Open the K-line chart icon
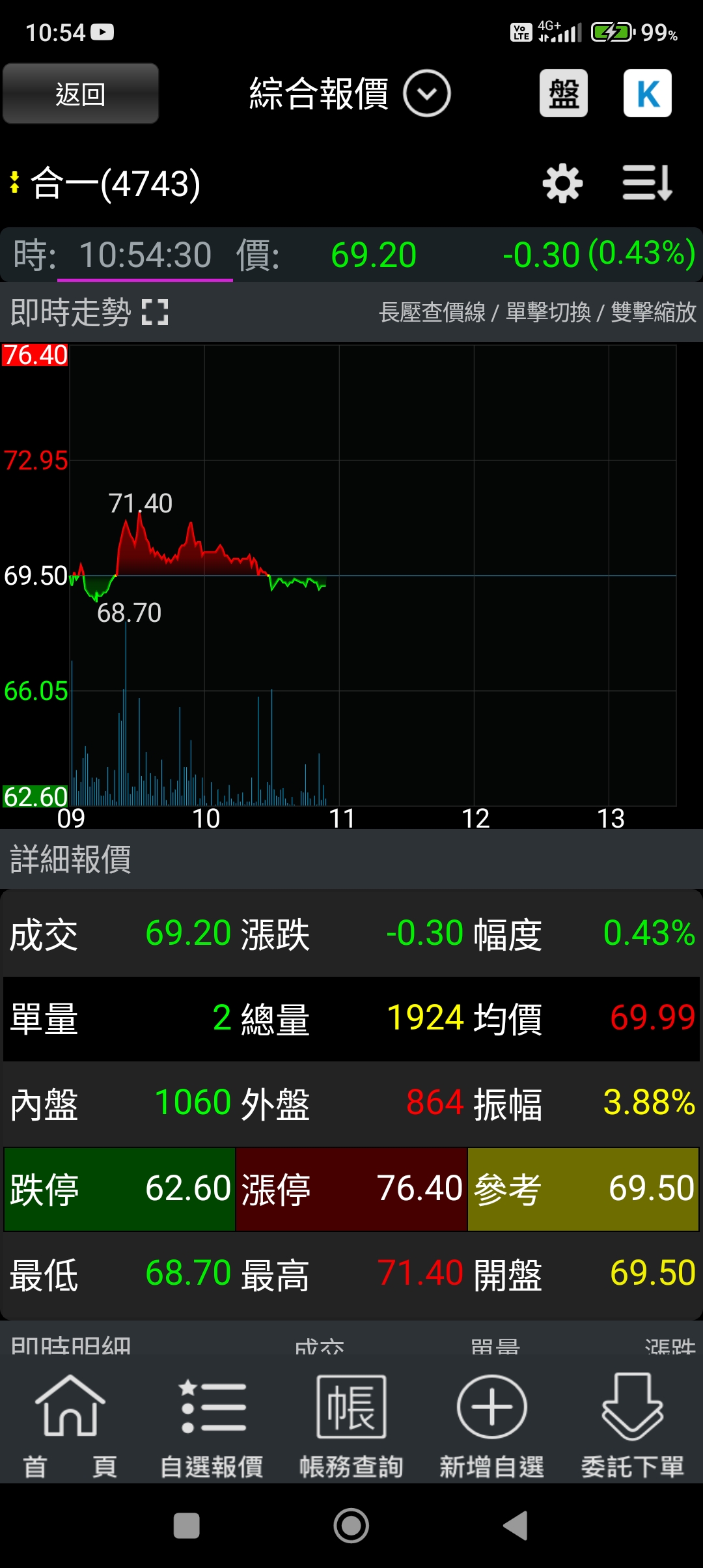Viewport: 703px width, 1568px height. click(647, 93)
